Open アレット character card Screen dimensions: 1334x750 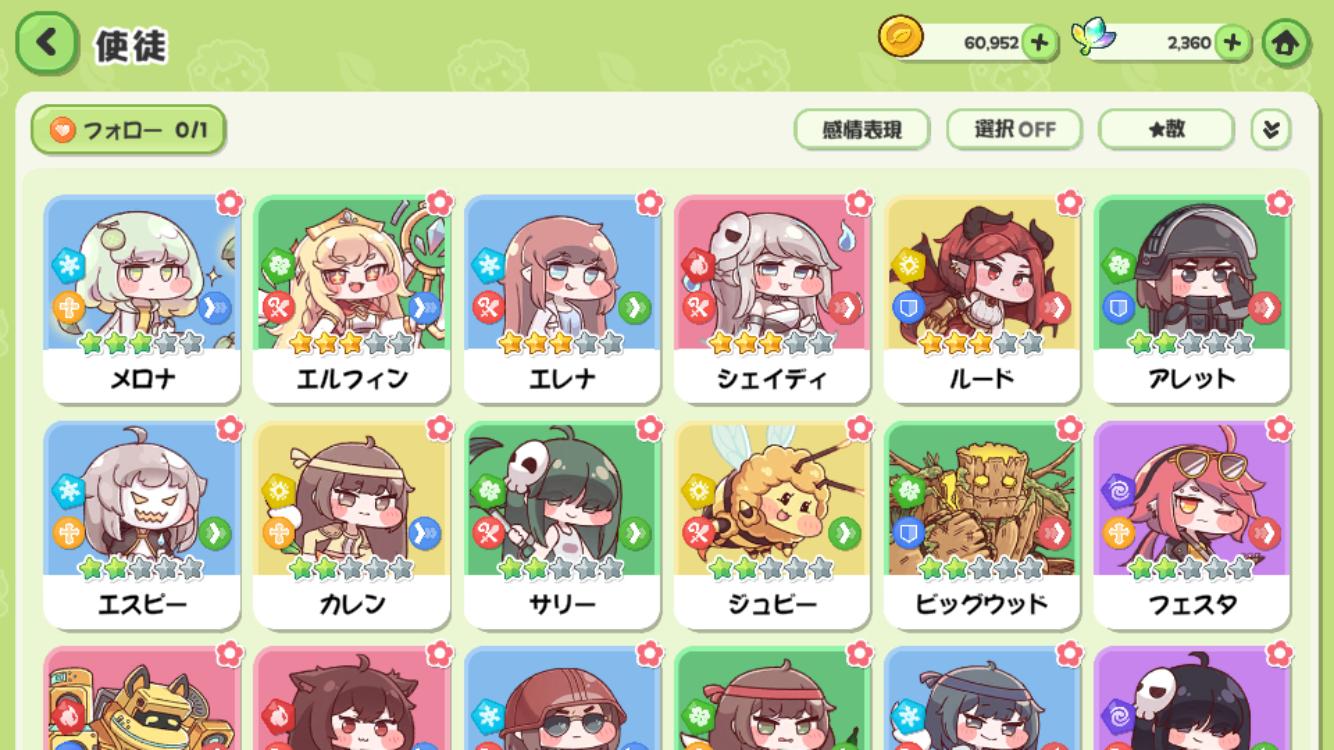[1192, 298]
